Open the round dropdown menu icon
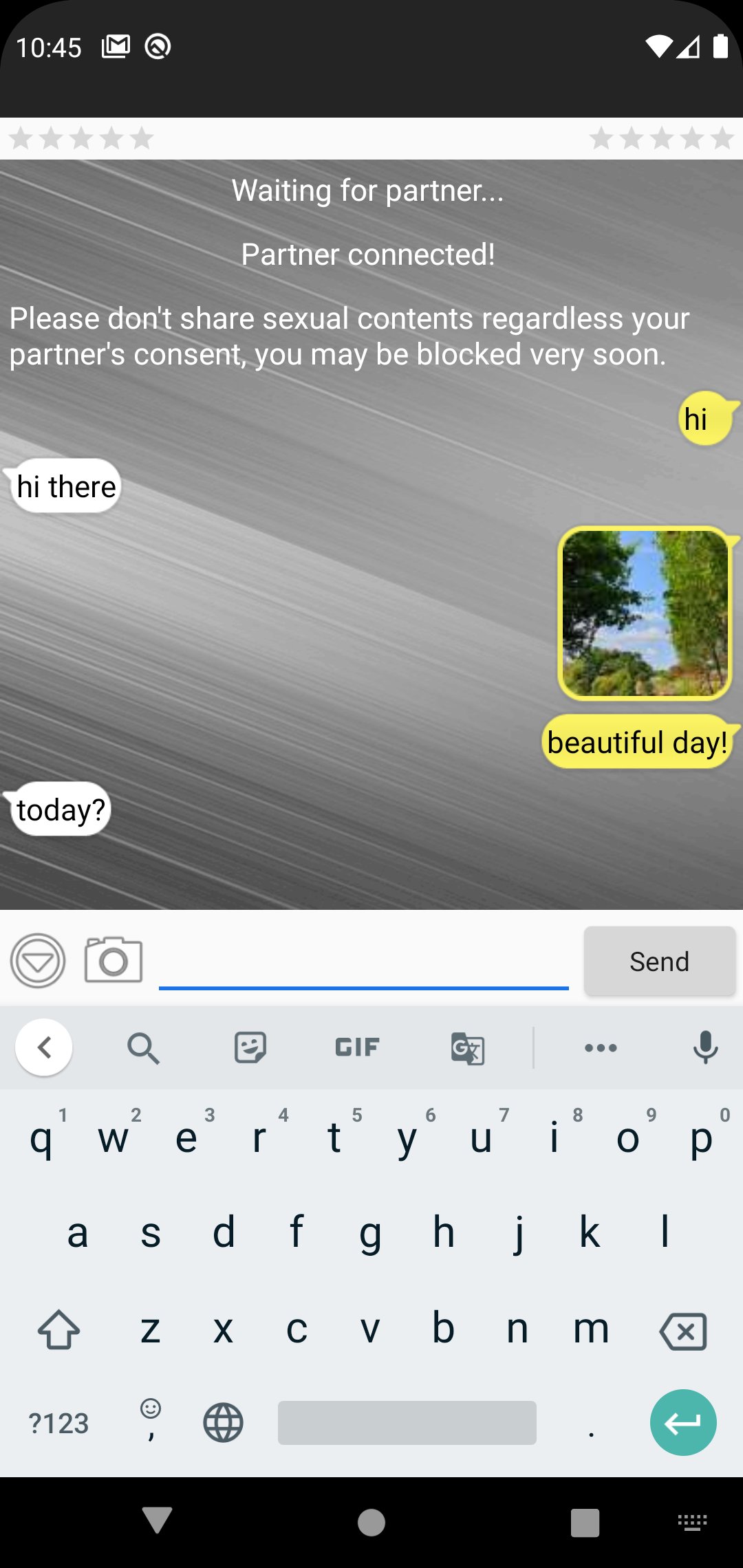 [x=38, y=960]
